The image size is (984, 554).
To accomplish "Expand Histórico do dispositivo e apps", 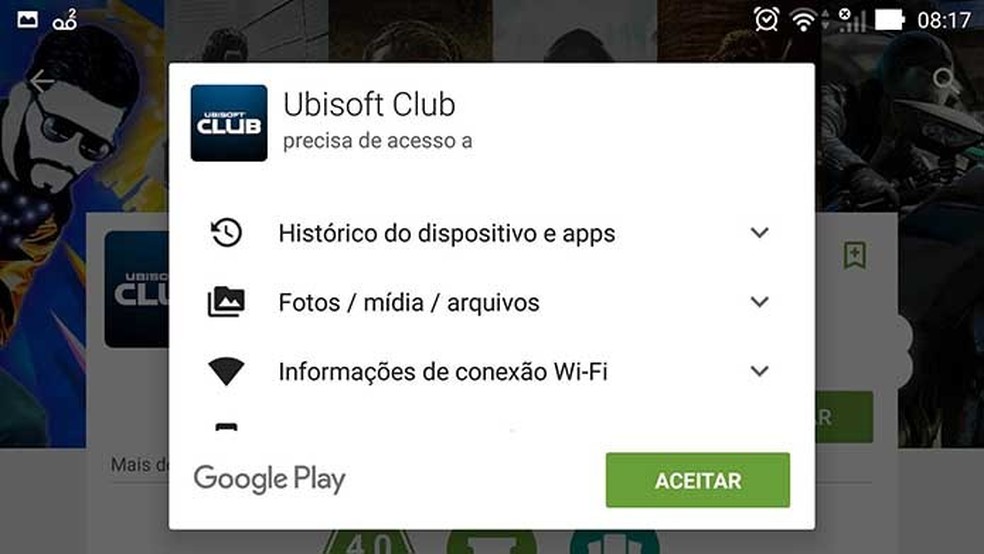I will pos(759,233).
